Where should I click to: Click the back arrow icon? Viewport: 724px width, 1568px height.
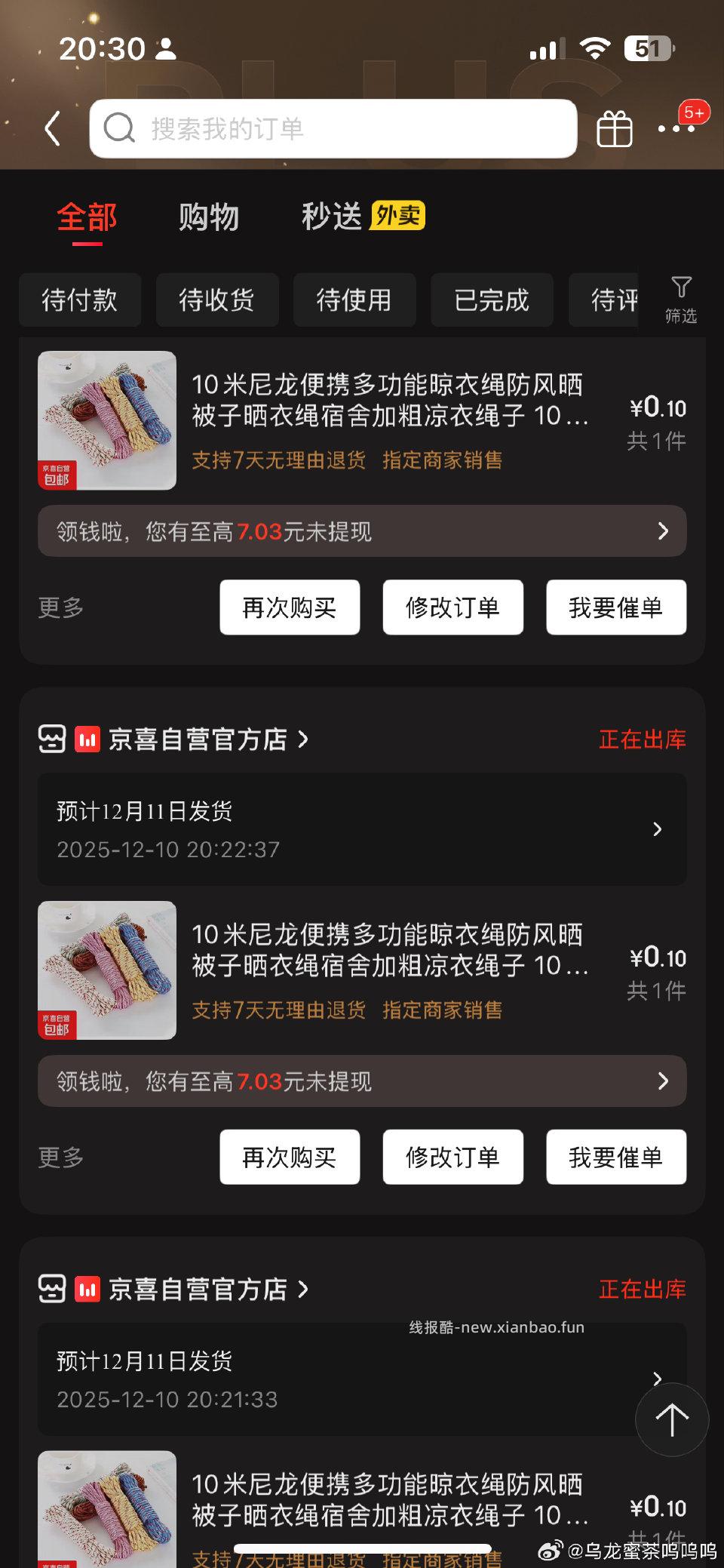[x=51, y=127]
